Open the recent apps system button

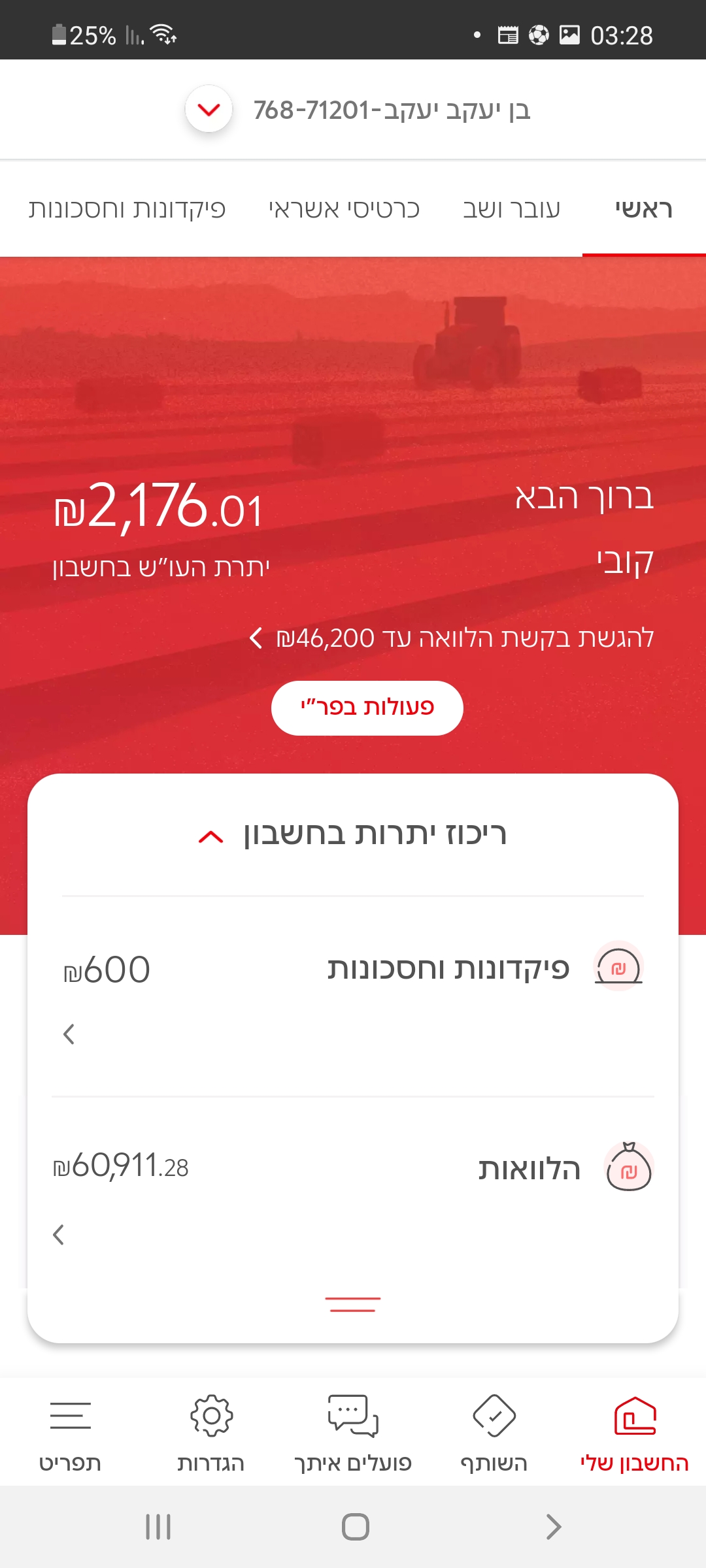[158, 1527]
